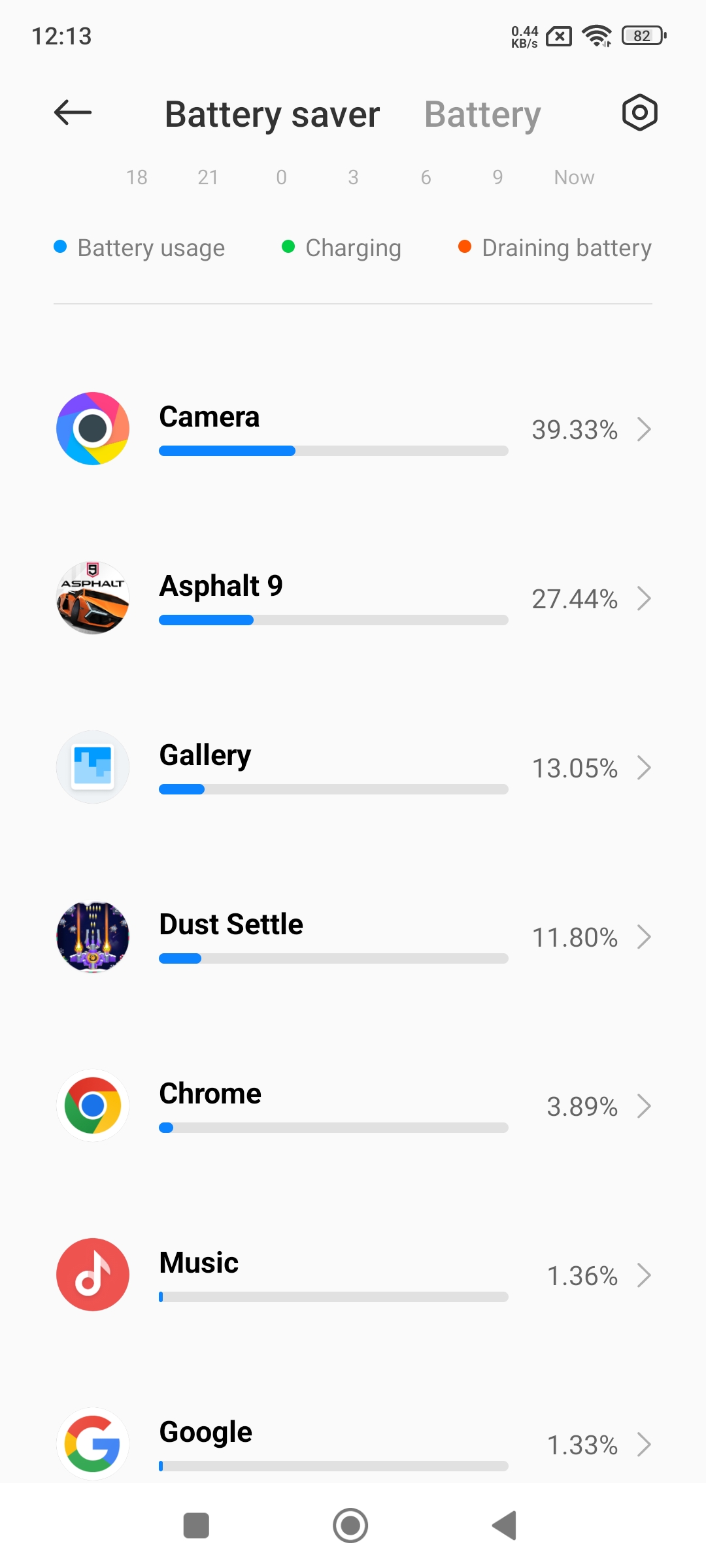Viewport: 706px width, 1568px height.
Task: Open Chrome battery usage details
Action: [x=353, y=1106]
